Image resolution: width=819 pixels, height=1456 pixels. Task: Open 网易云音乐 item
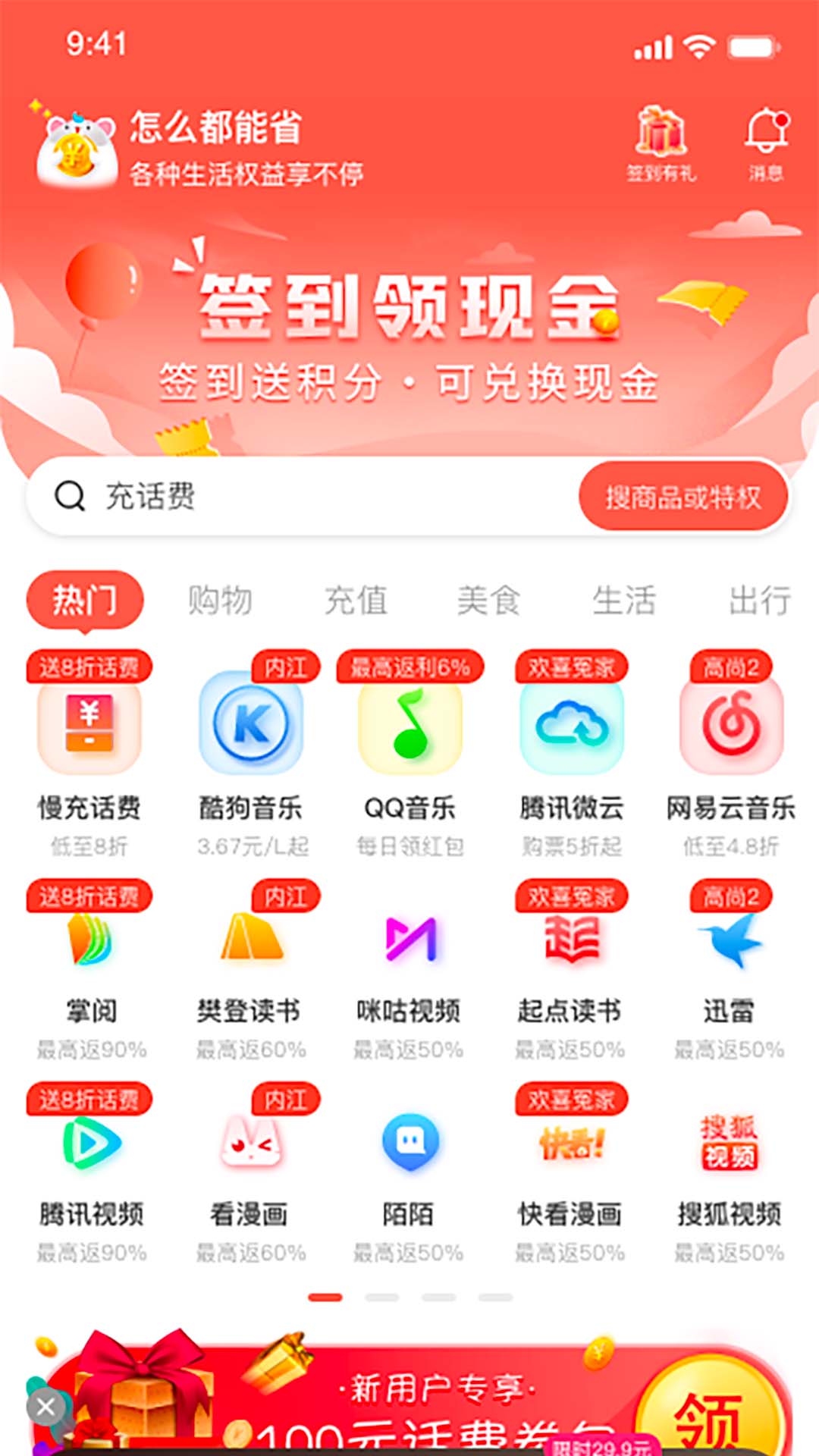coord(730,751)
